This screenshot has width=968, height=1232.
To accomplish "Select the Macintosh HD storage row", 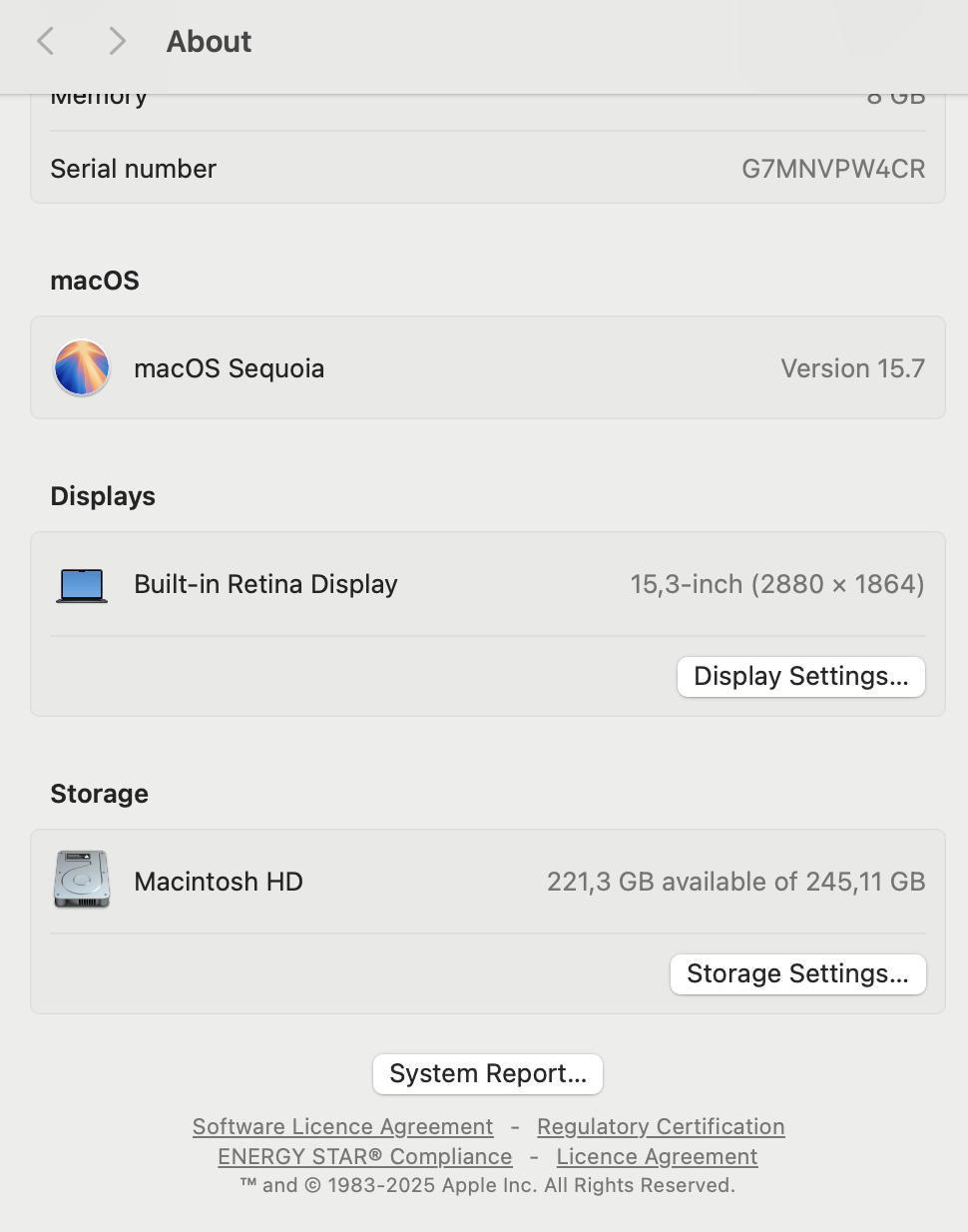I will coord(487,881).
